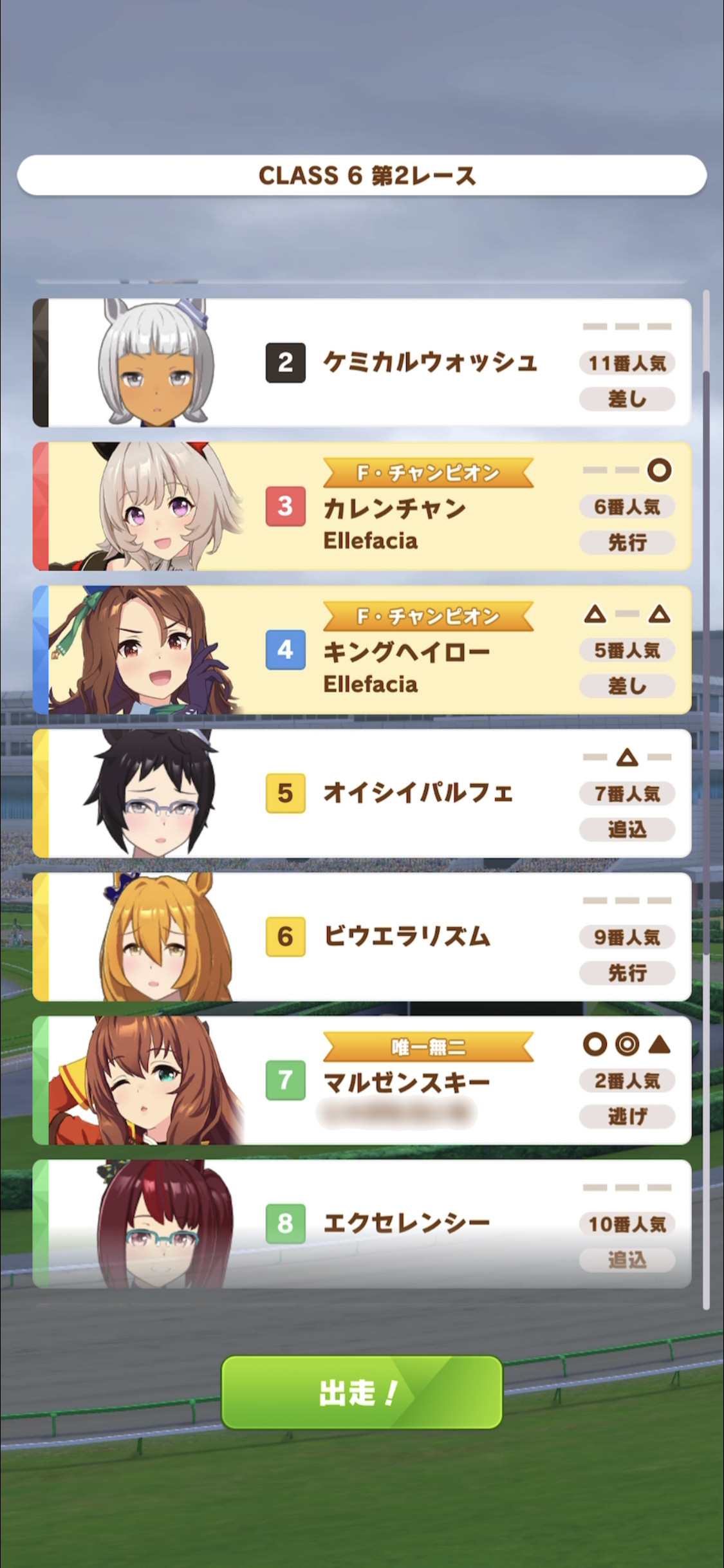Open オイシイパルフェ runner row
The height and width of the screenshot is (1568, 724).
click(x=362, y=793)
